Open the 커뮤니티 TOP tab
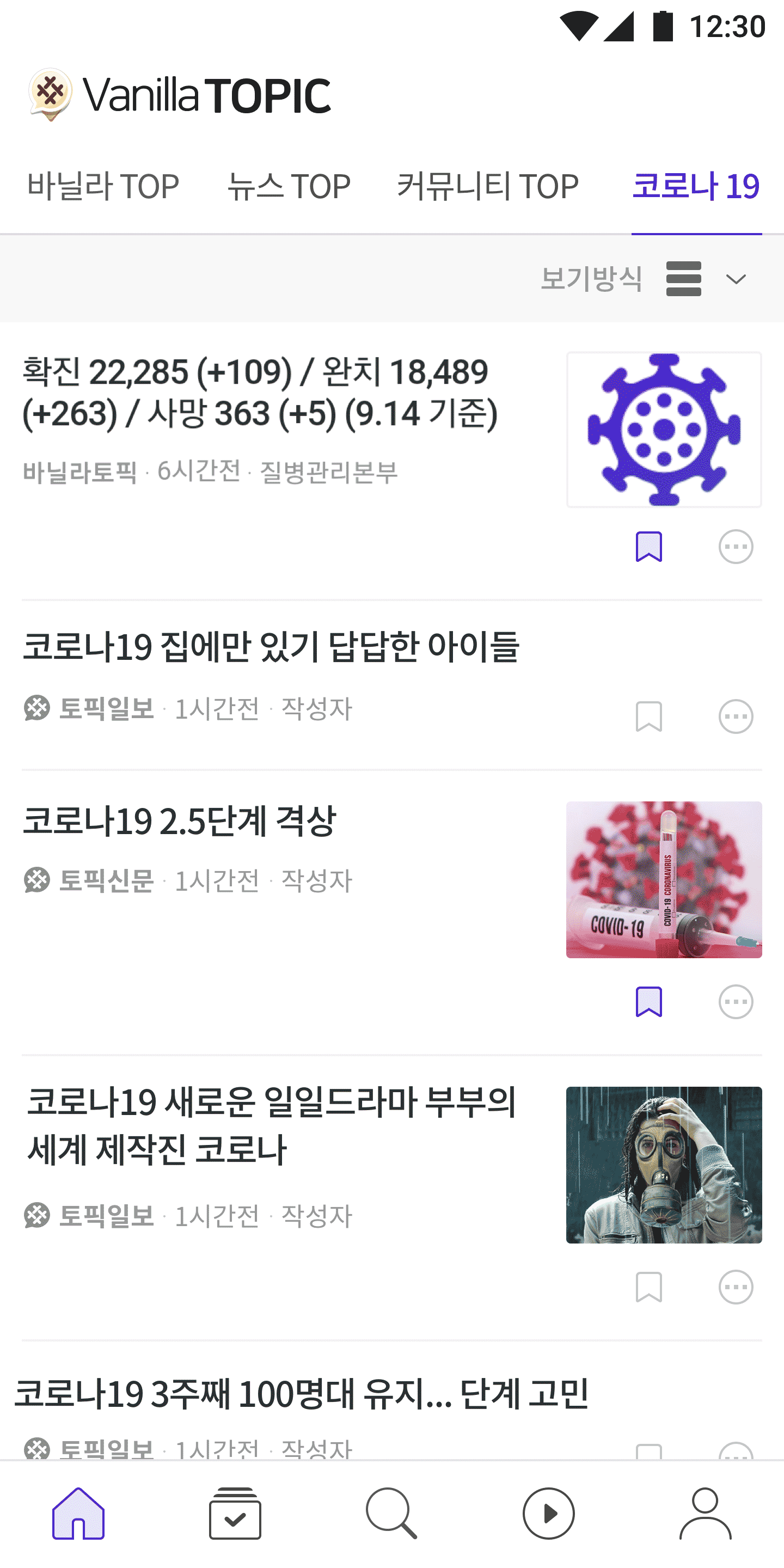The height and width of the screenshot is (1568, 784). tap(488, 186)
